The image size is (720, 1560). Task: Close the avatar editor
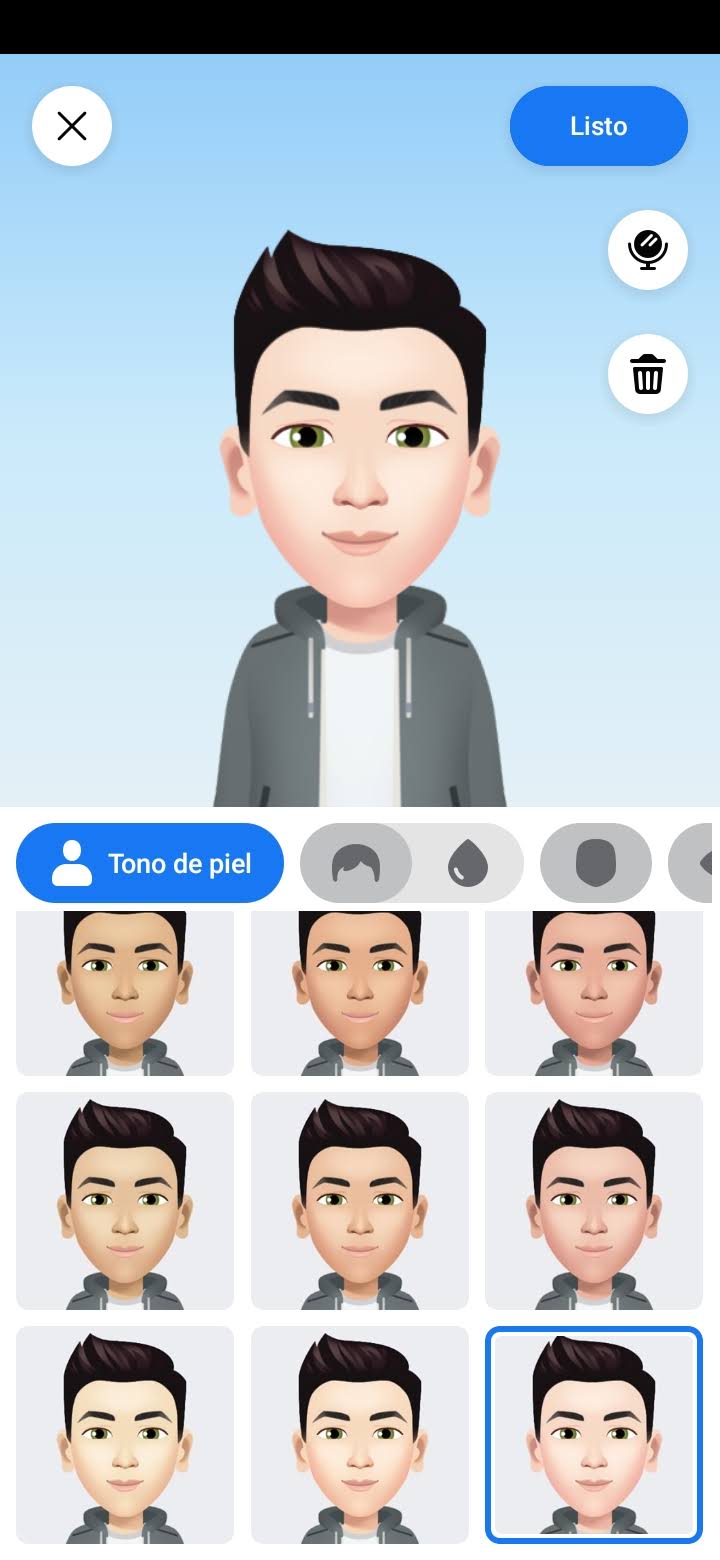(72, 126)
